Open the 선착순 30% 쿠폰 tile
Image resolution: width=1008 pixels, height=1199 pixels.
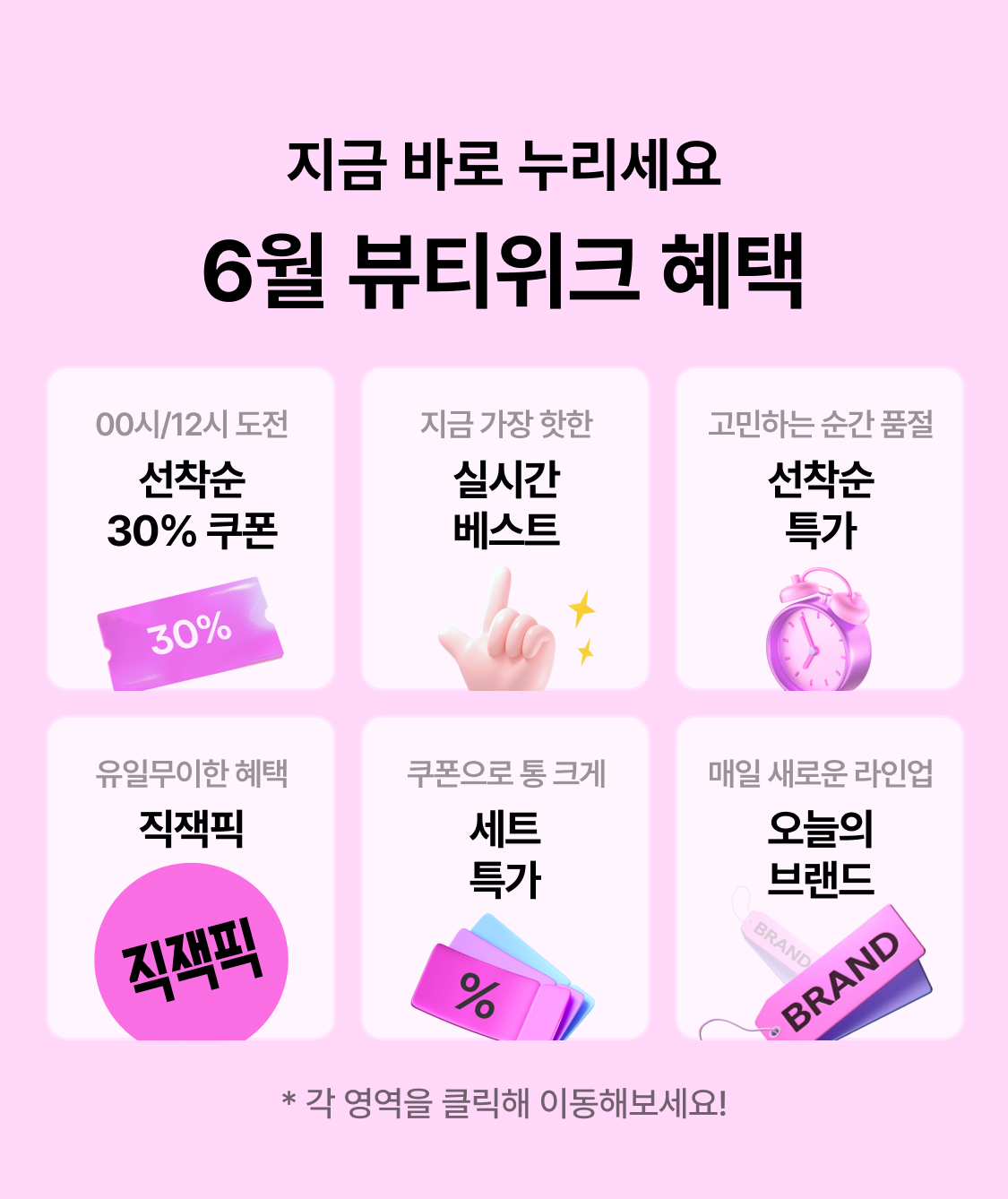pos(191,529)
